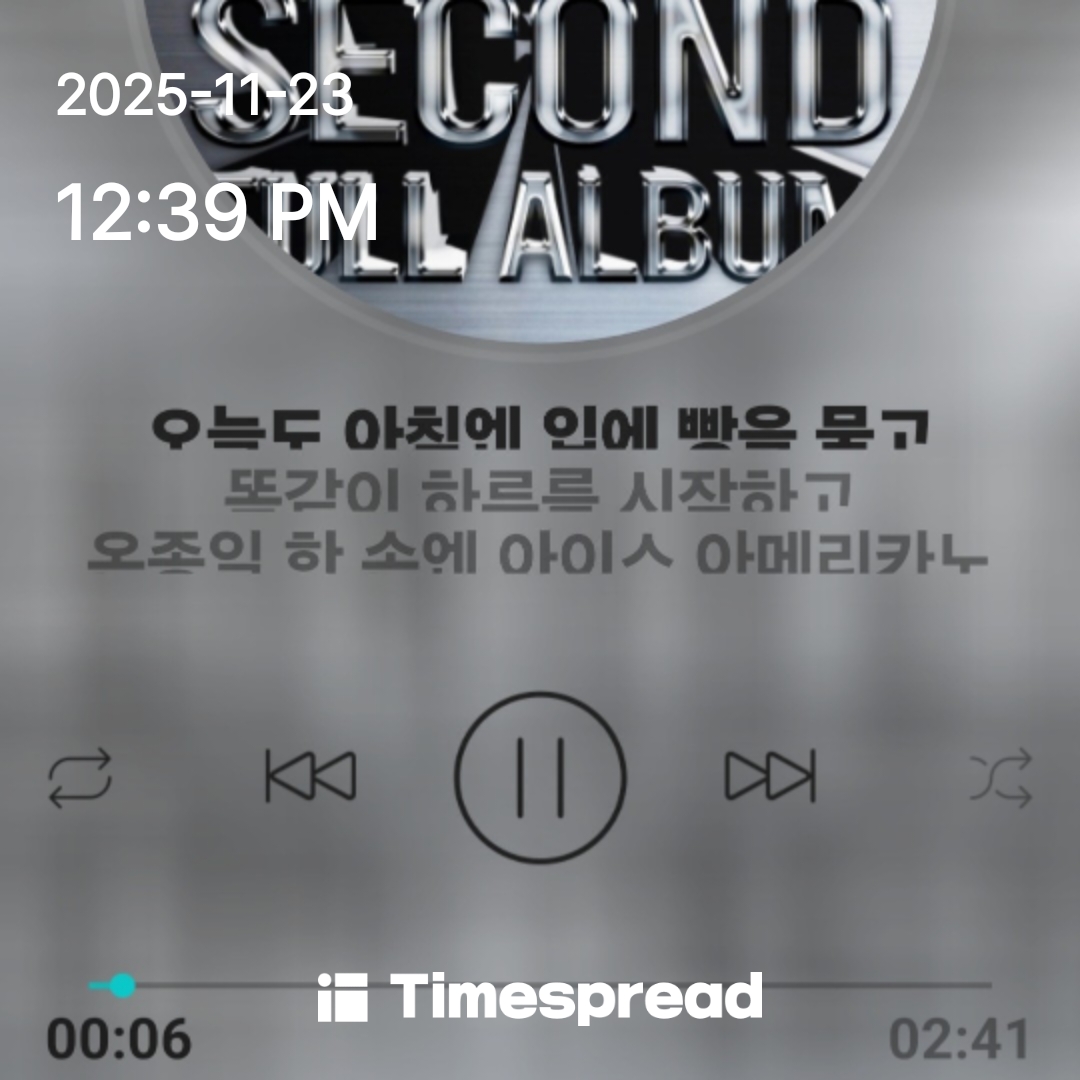Pause the currently playing song
Viewport: 1080px width, 1080px height.
540,777
